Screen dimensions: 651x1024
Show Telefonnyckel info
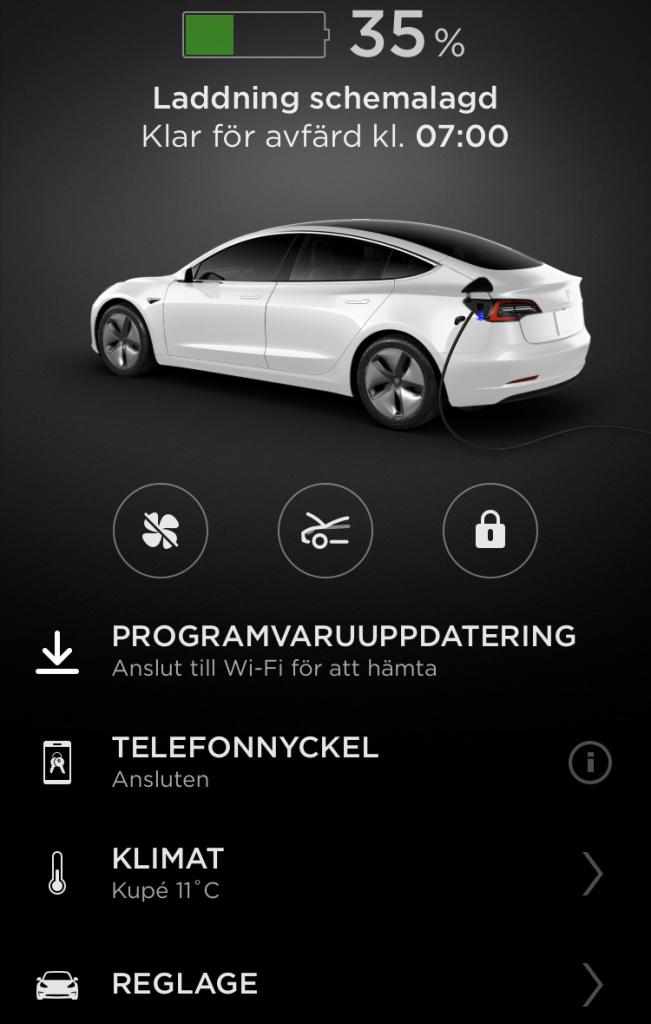click(590, 763)
